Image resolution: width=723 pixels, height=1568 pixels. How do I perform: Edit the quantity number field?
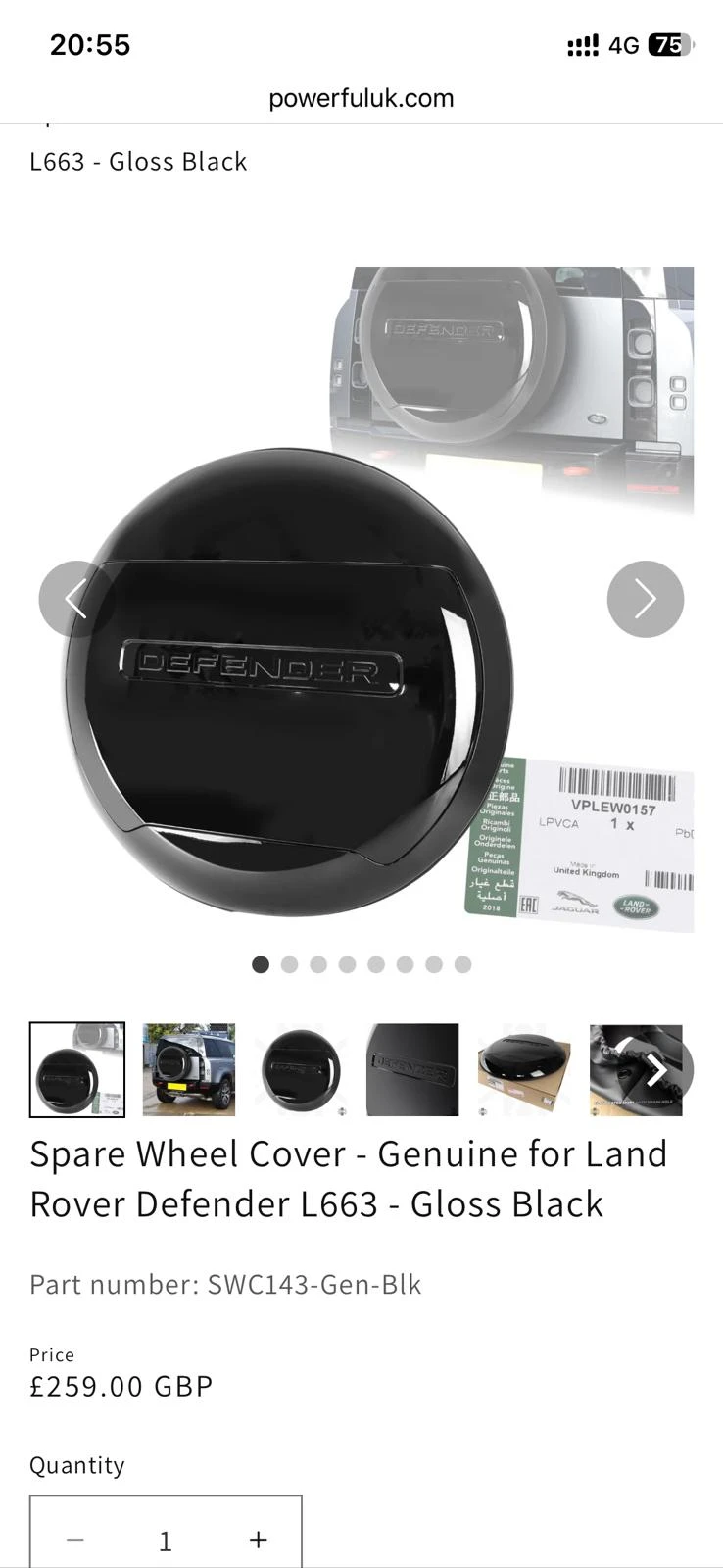tap(166, 1540)
